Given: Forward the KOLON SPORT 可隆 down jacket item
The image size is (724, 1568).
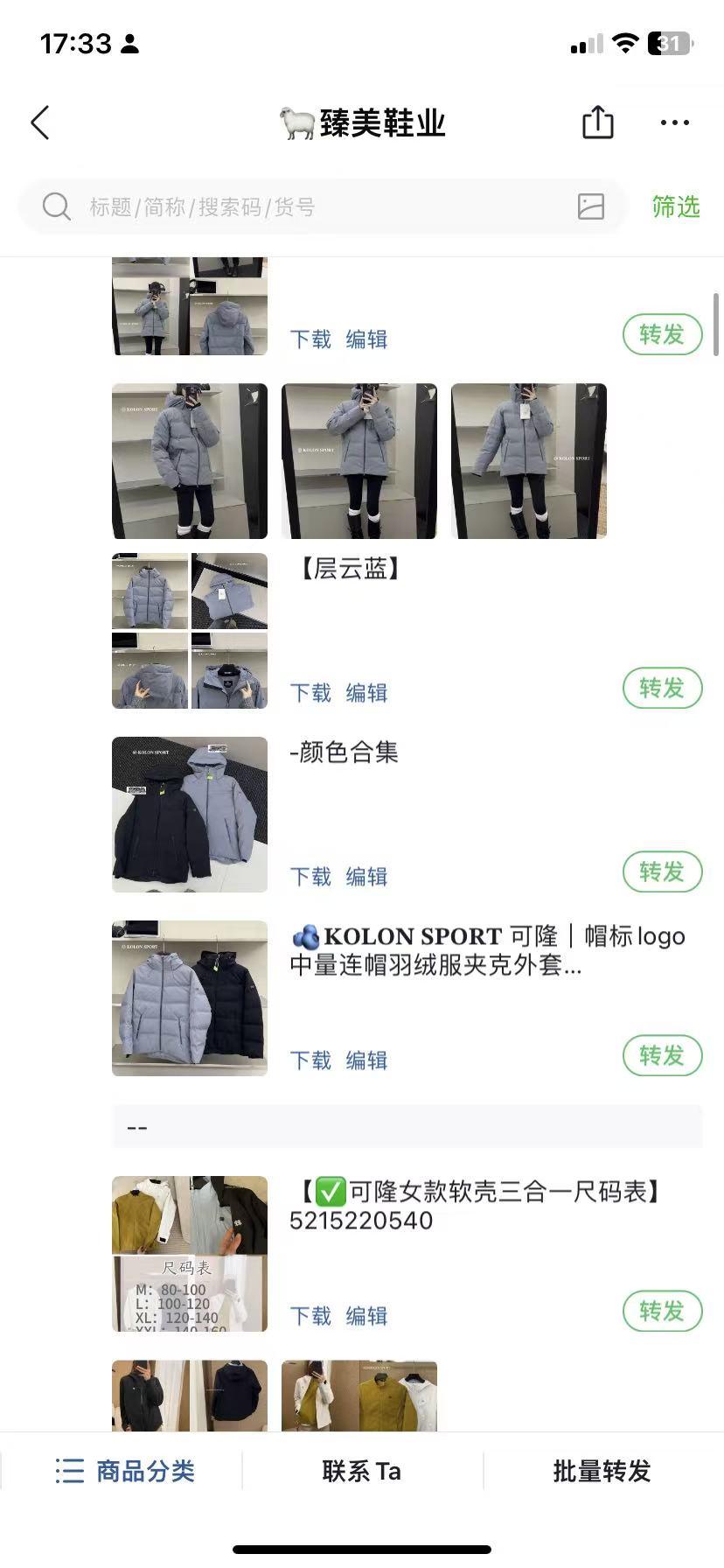Looking at the screenshot, I should tap(662, 1056).
